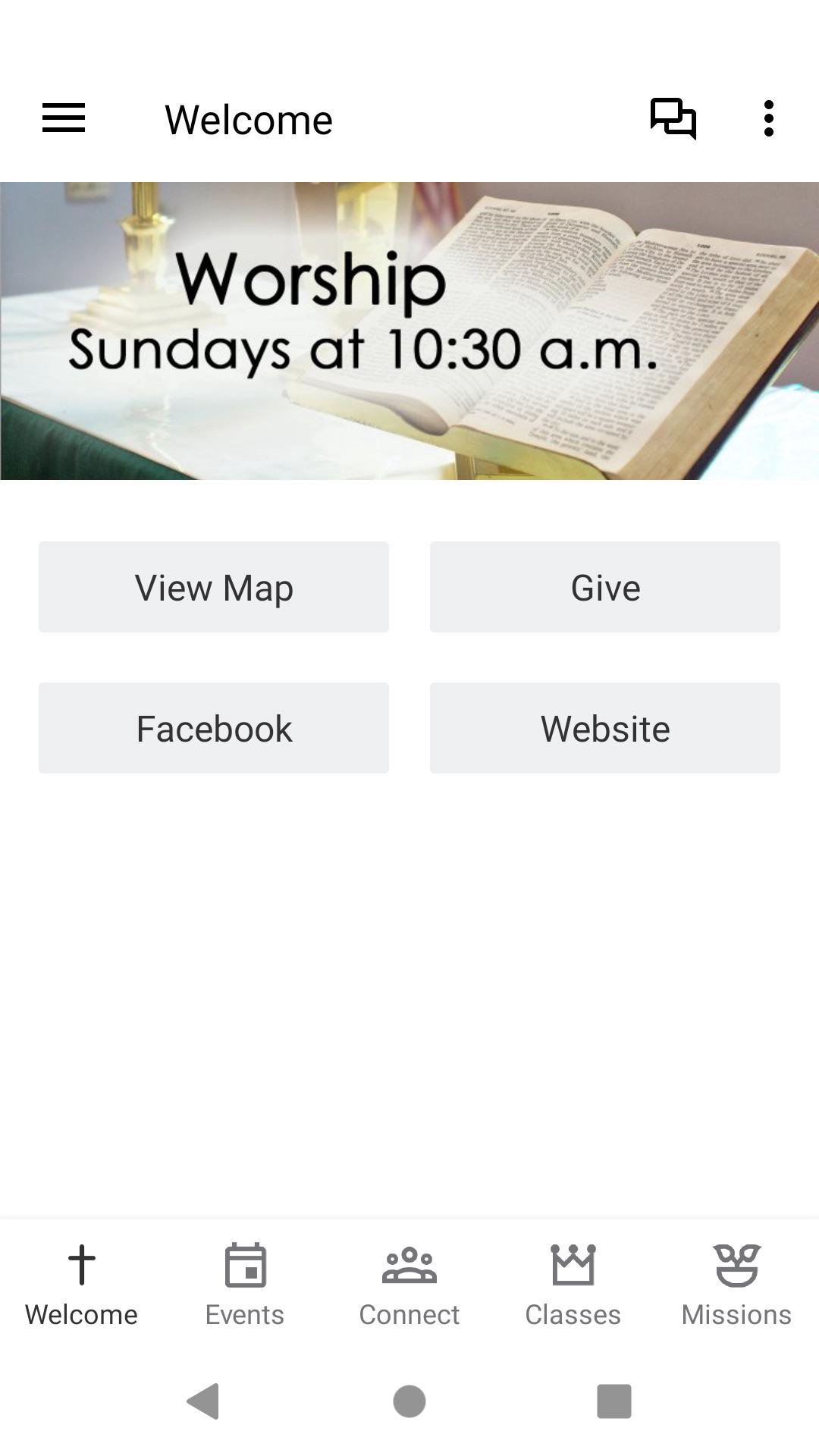Go to the system home screen
This screenshot has height=1456, width=819.
[409, 1401]
